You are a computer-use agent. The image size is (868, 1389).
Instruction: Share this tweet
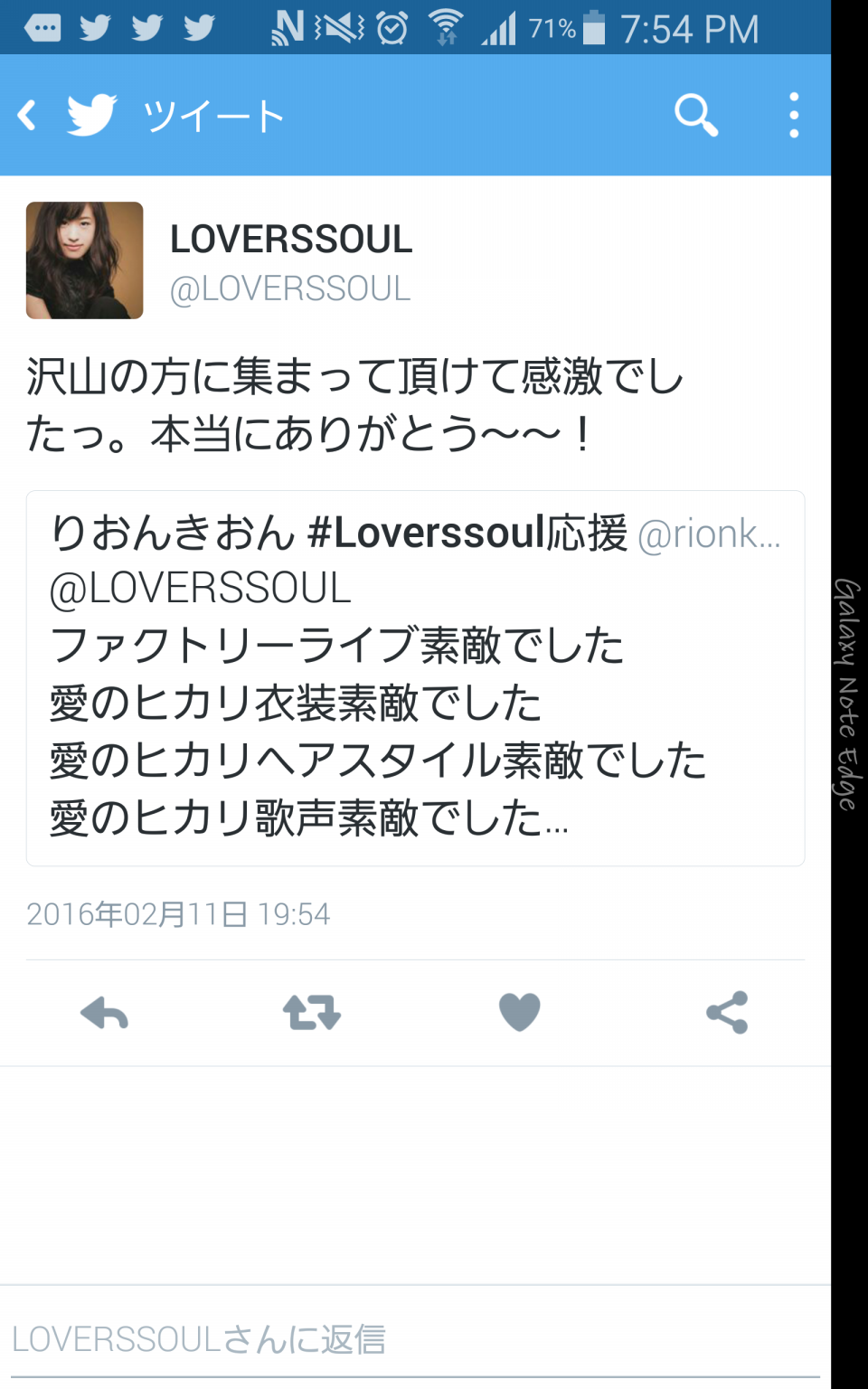coord(727,1012)
